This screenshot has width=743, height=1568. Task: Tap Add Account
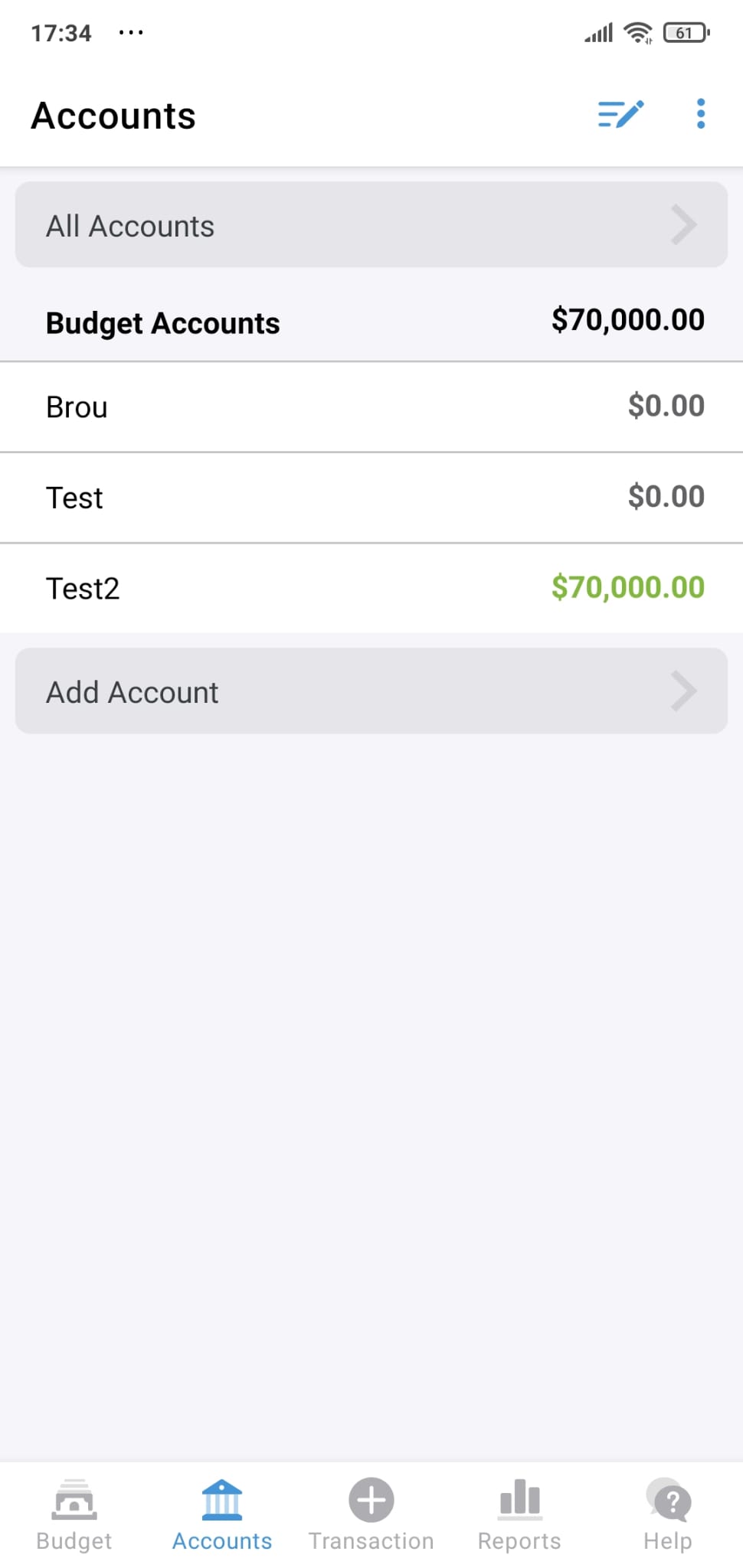click(371, 691)
